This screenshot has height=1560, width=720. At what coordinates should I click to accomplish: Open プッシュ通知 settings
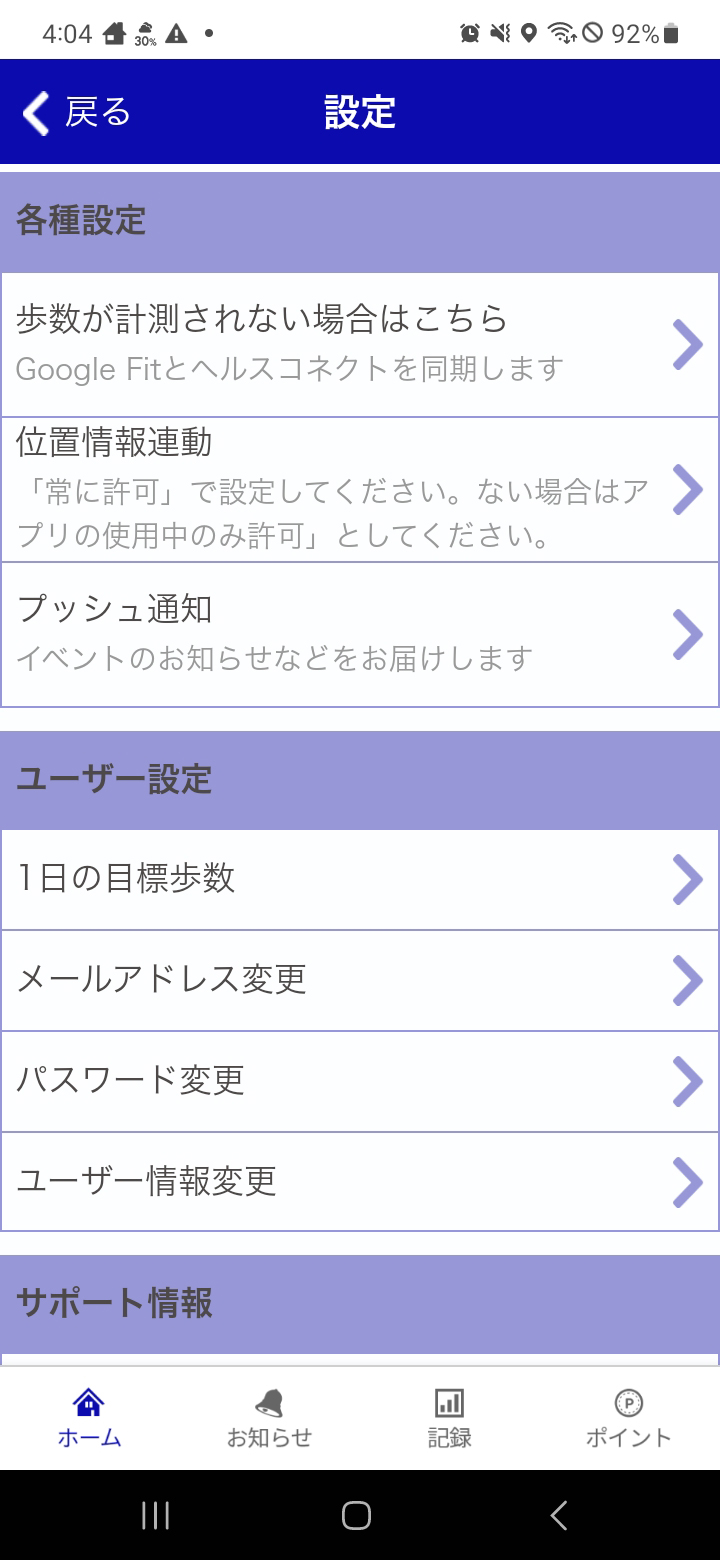point(360,634)
